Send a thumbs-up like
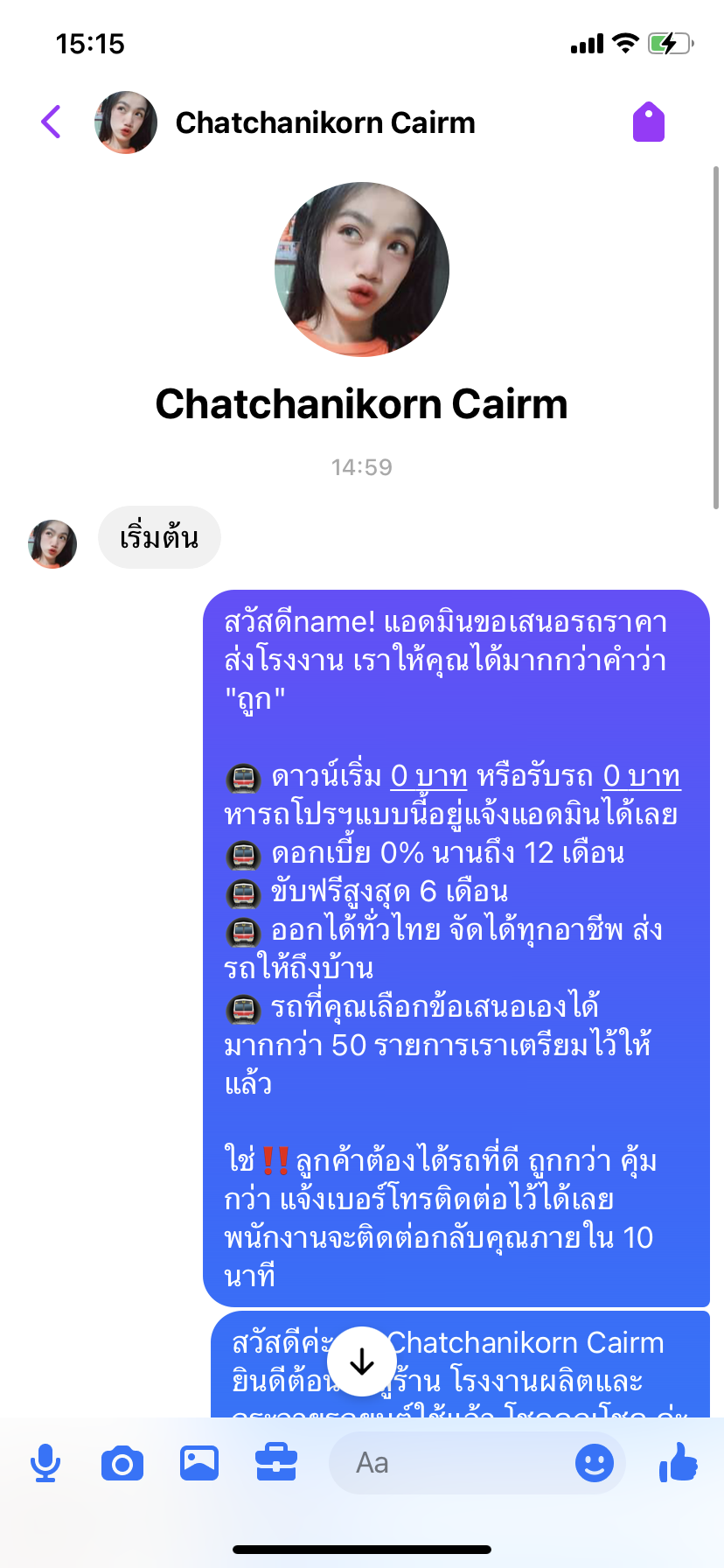Image resolution: width=724 pixels, height=1568 pixels. tap(679, 1463)
